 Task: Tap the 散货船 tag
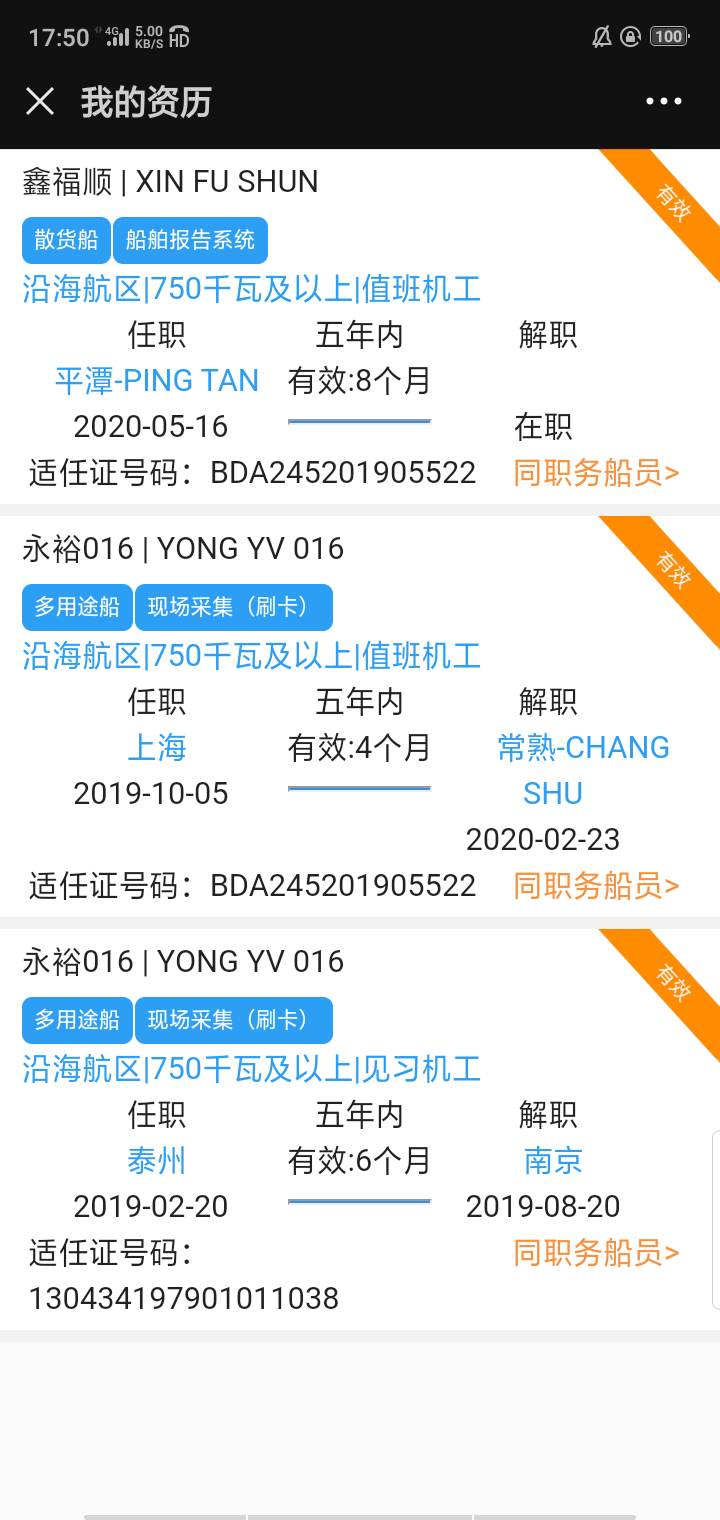pos(66,240)
